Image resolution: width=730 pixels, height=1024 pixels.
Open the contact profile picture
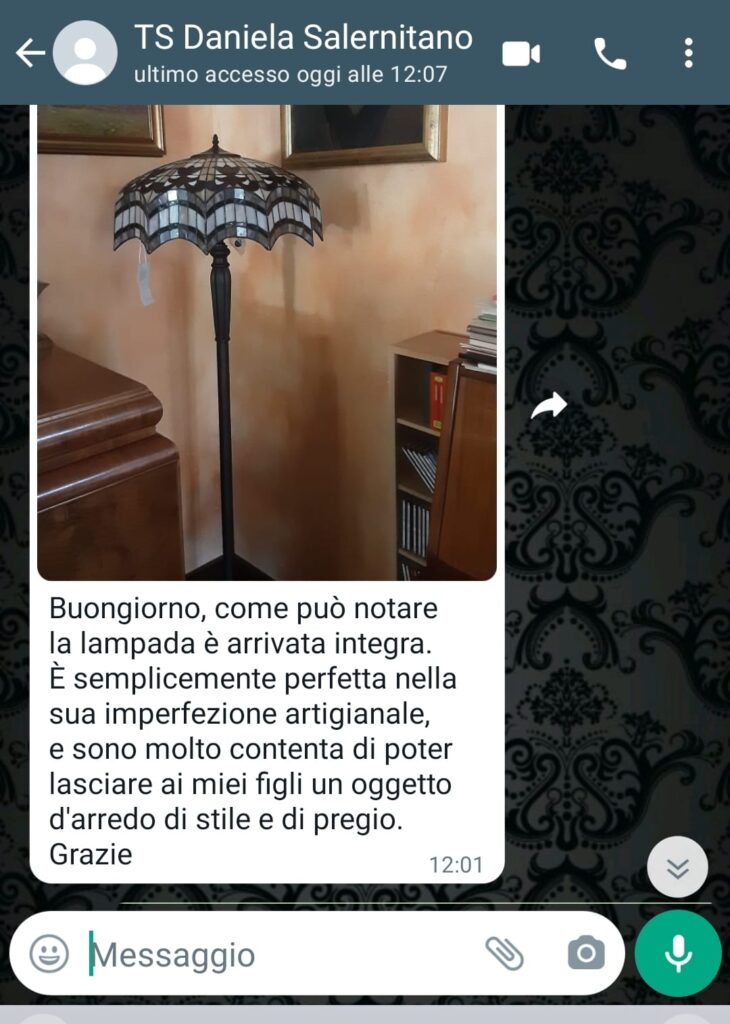84,54
